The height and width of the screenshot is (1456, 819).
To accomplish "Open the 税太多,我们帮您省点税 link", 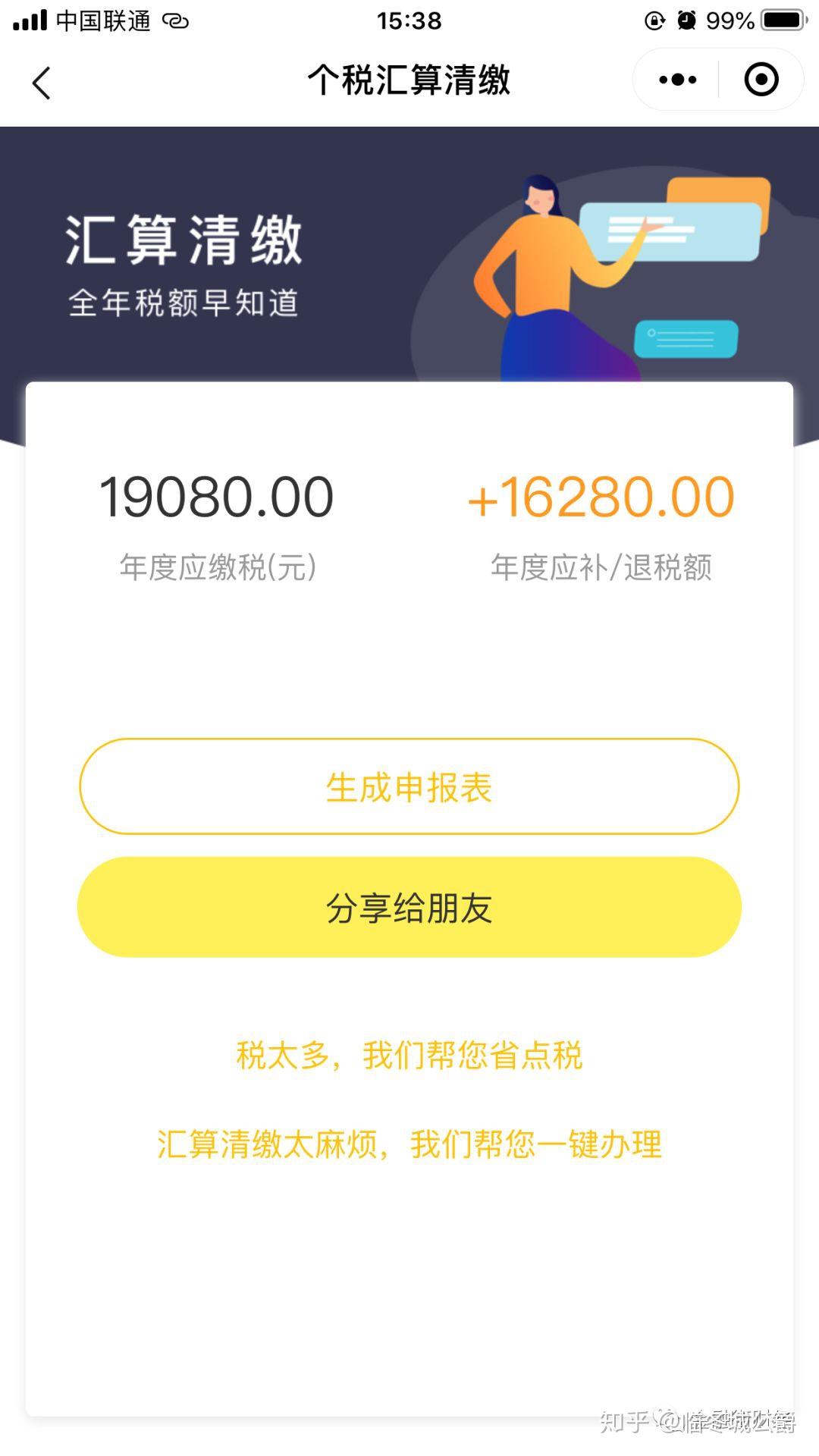I will coord(409,1055).
